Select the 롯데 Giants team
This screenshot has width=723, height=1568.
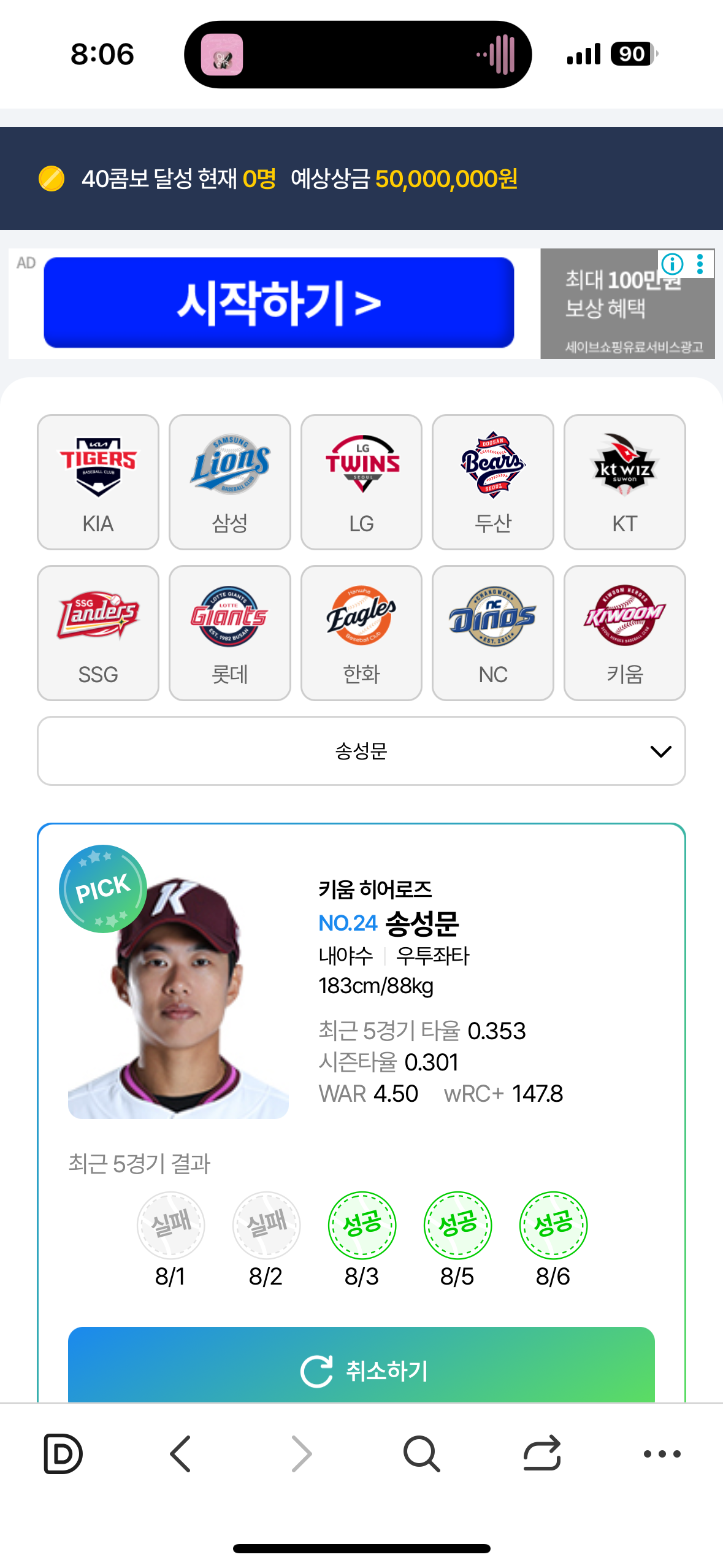tap(230, 632)
